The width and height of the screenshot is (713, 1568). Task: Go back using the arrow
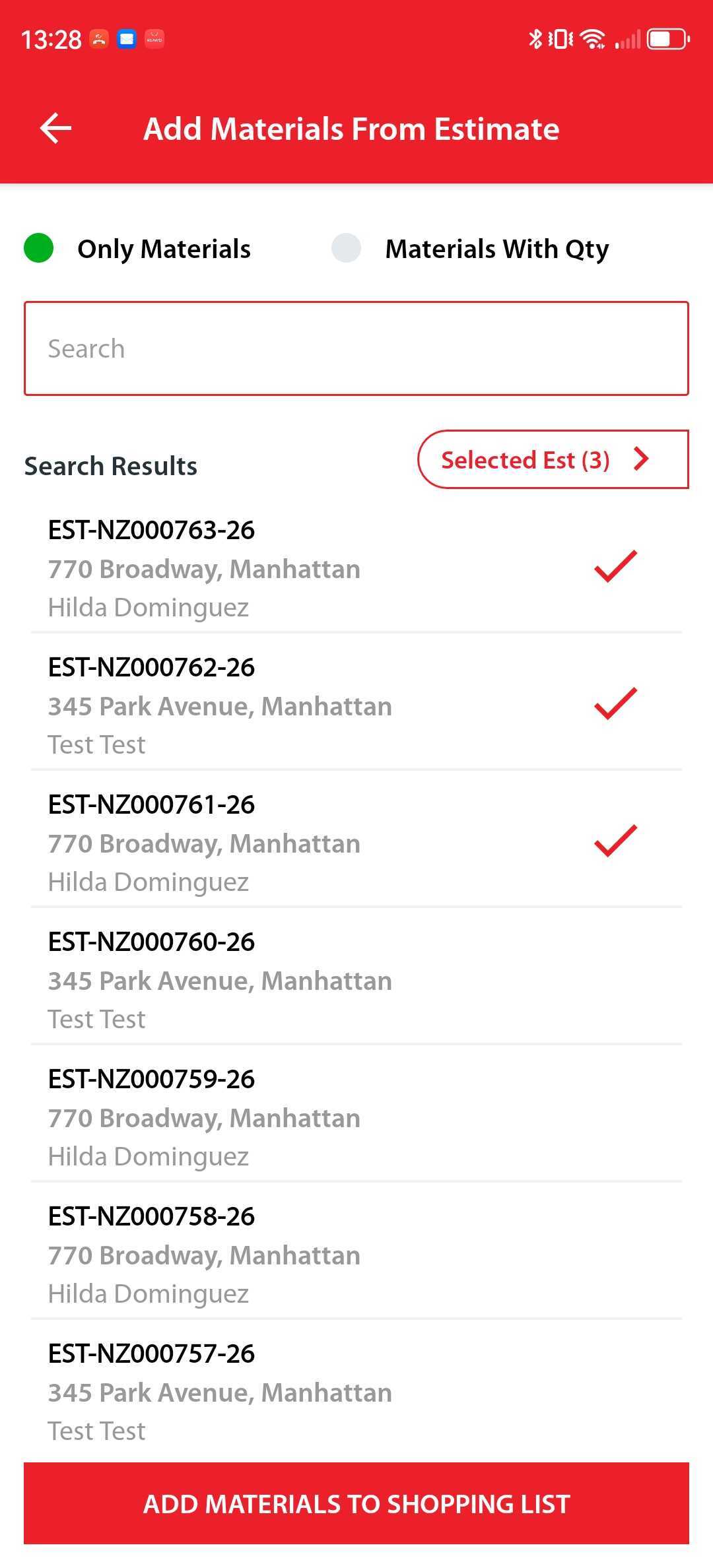56,128
